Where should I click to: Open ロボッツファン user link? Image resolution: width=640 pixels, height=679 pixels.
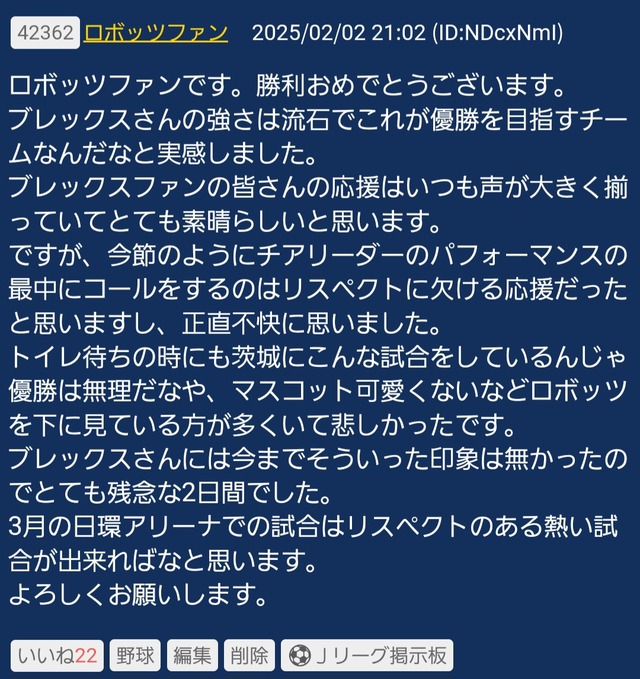[155, 34]
